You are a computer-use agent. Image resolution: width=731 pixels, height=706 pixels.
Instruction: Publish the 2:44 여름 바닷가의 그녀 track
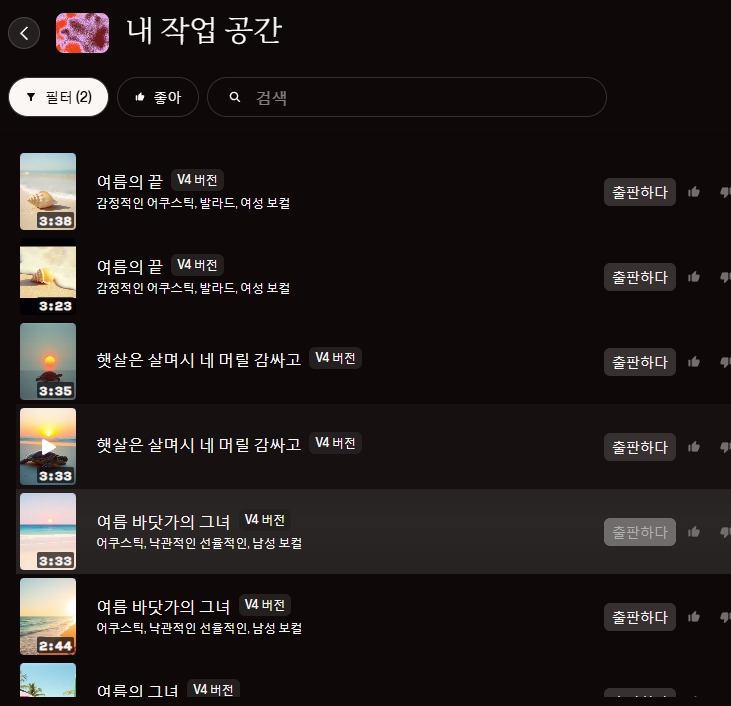(639, 617)
